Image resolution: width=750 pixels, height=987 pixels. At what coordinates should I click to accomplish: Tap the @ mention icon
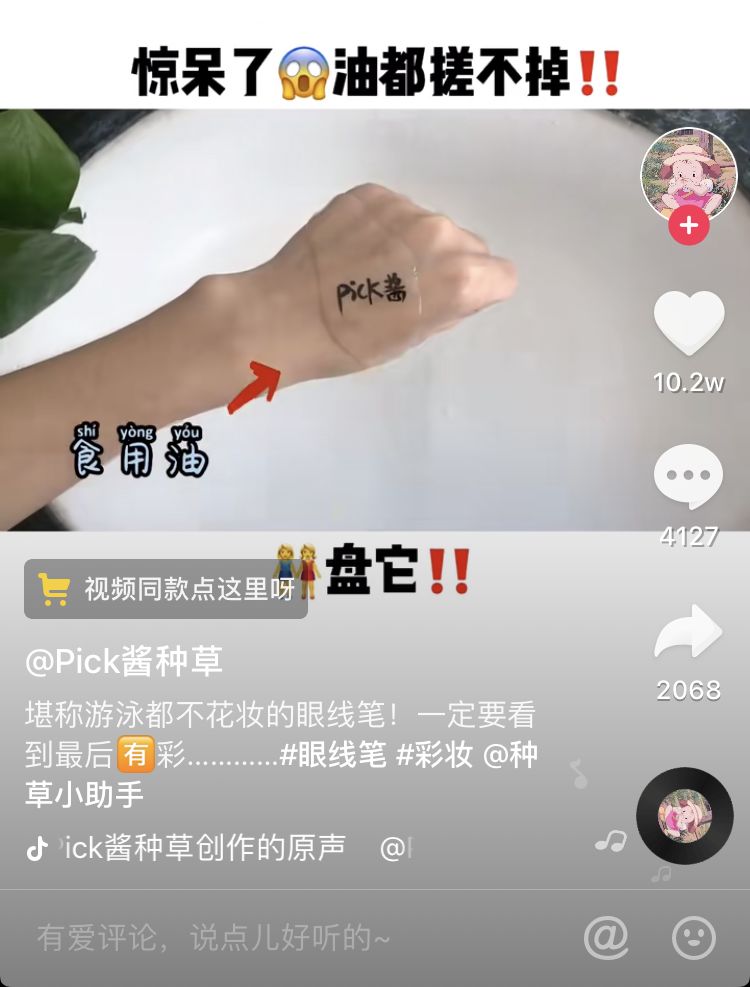[x=606, y=938]
